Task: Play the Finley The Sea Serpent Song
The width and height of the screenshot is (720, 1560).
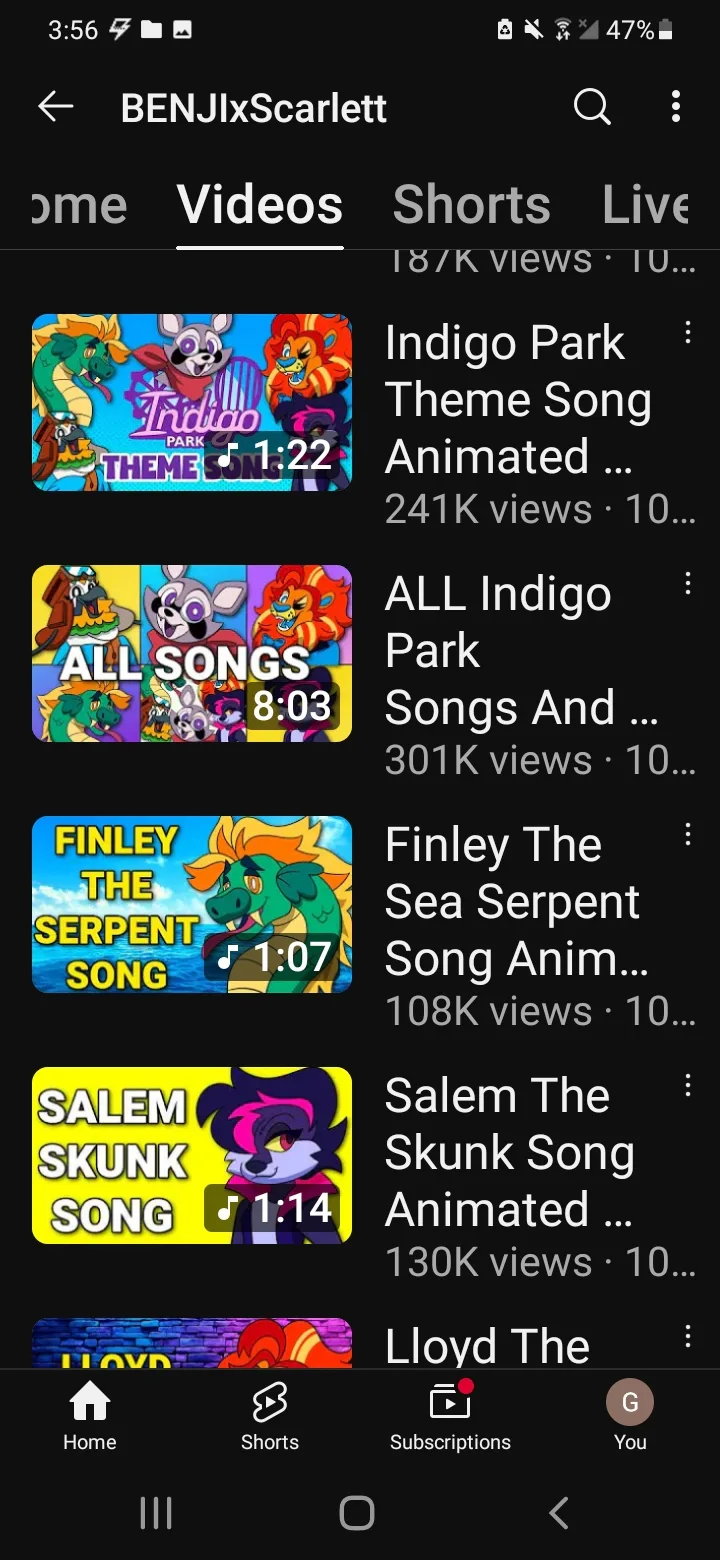Action: (192, 904)
